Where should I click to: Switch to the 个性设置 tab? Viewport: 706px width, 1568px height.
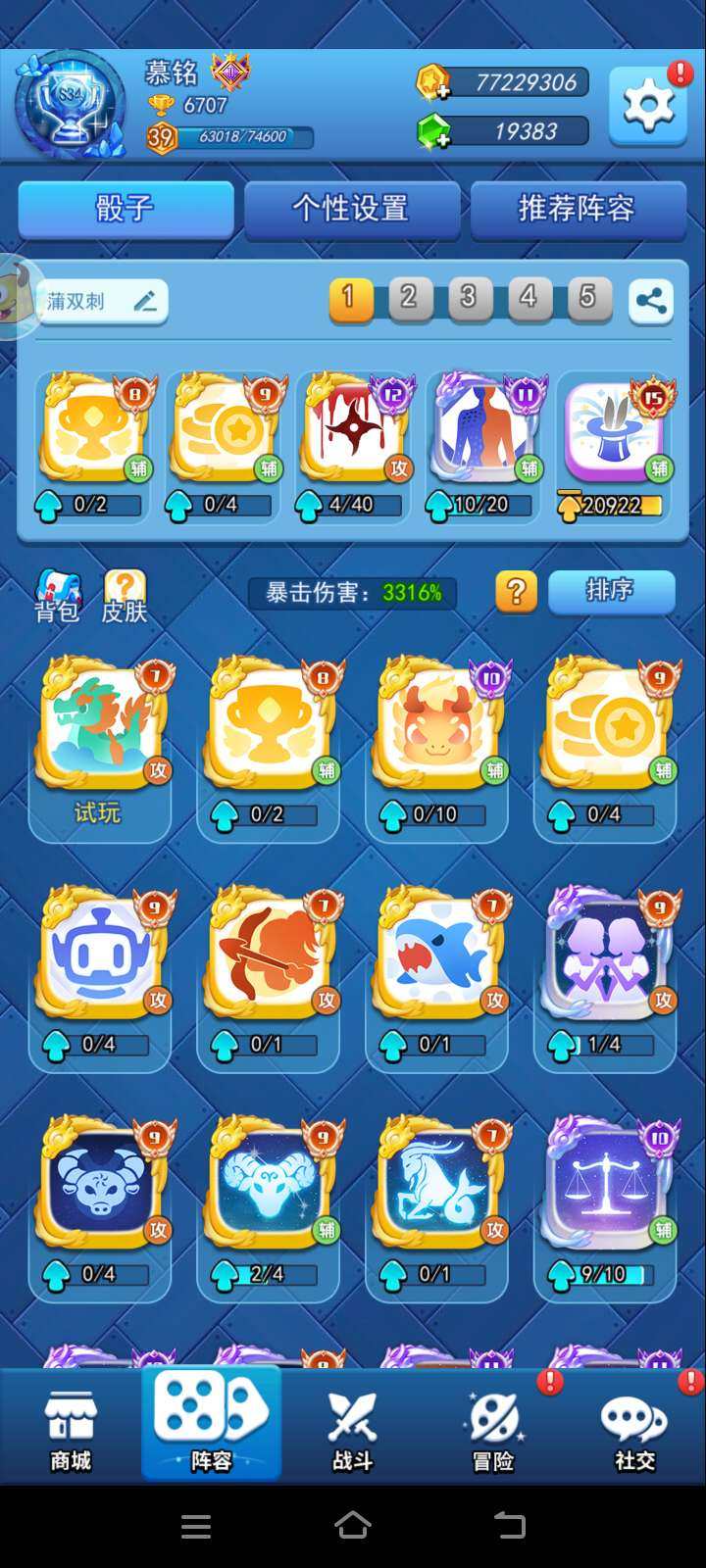tap(351, 209)
